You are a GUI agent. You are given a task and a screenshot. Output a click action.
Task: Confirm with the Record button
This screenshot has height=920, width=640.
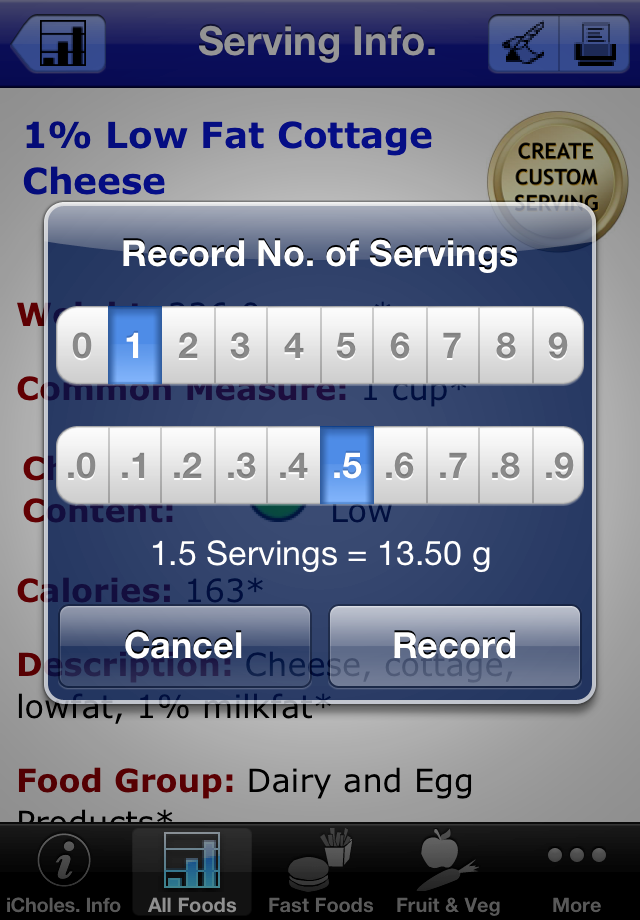(x=455, y=646)
